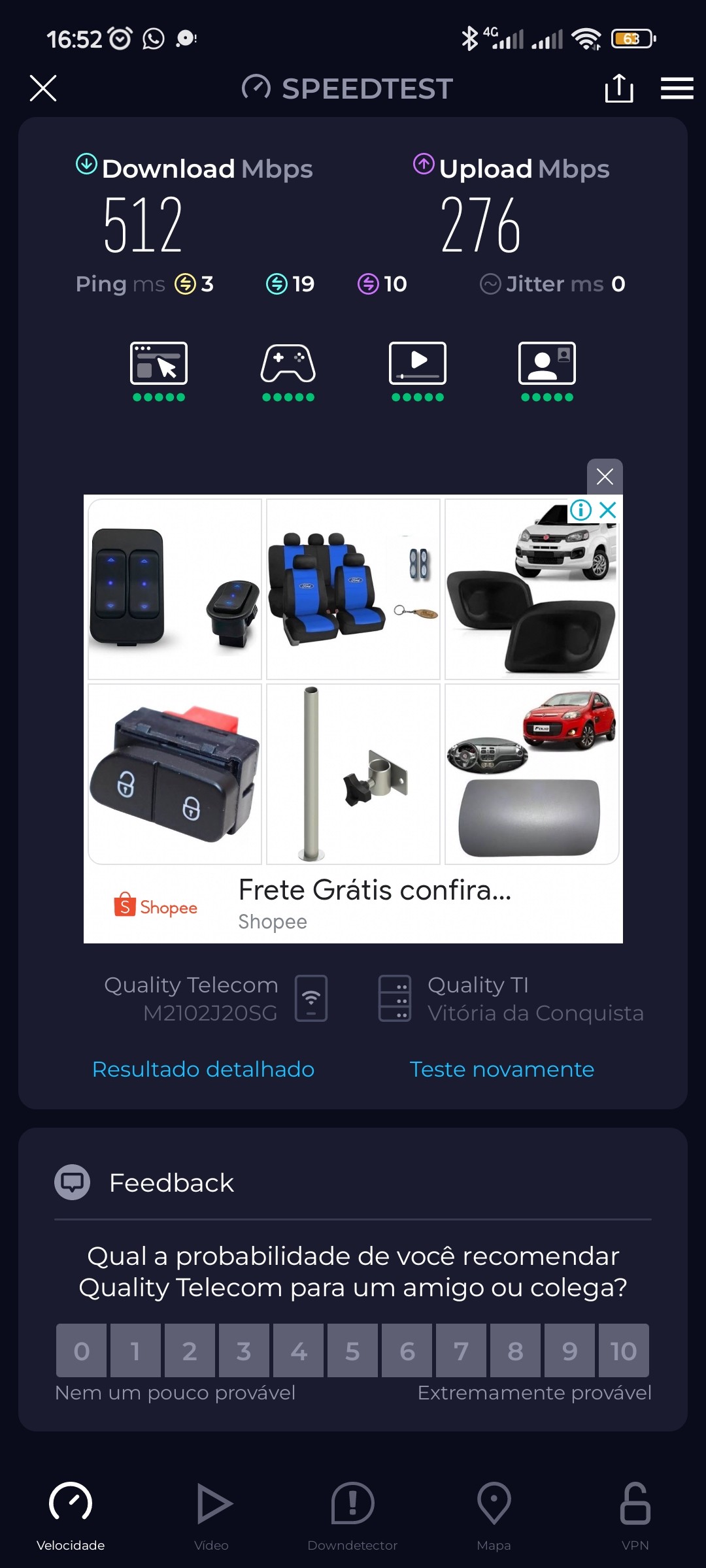Open the hamburger menu
This screenshot has width=706, height=1568.
tap(677, 88)
